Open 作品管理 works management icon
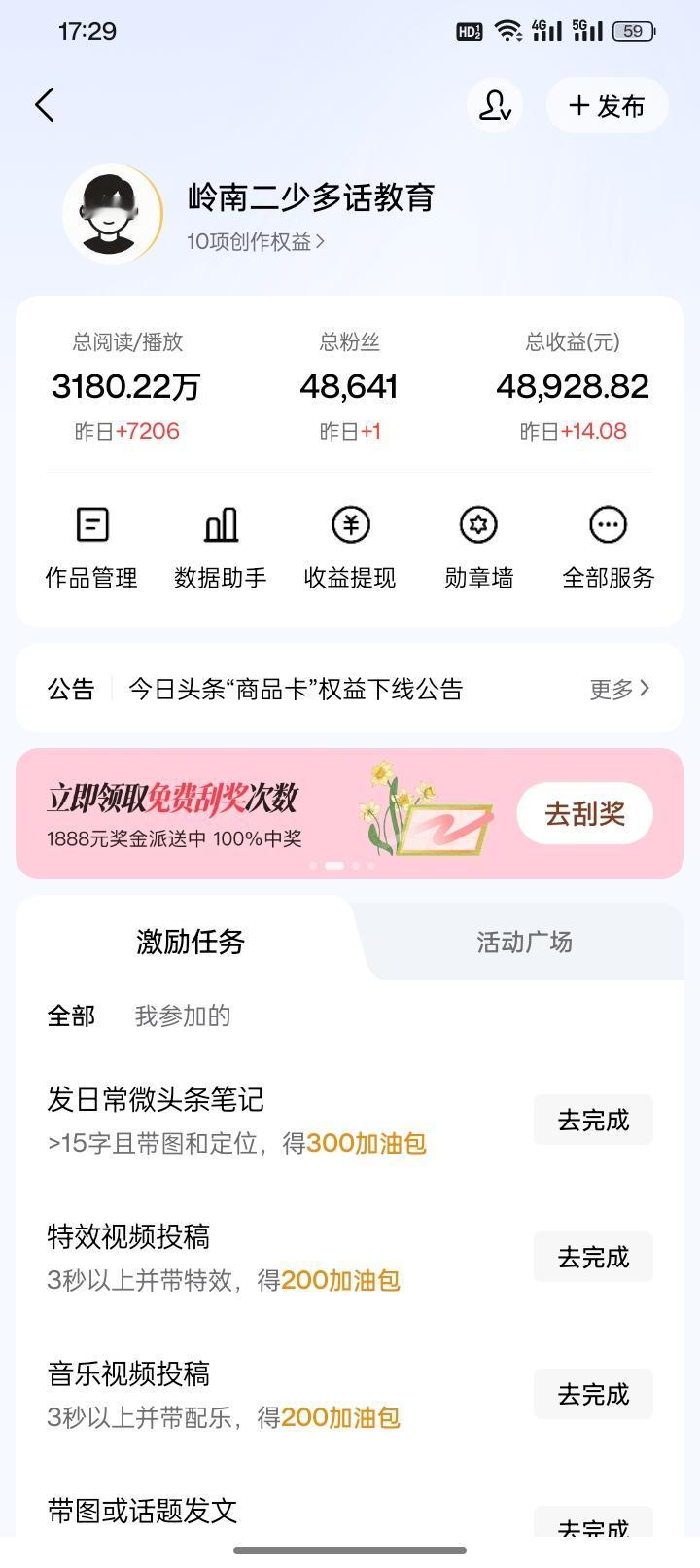 91,543
